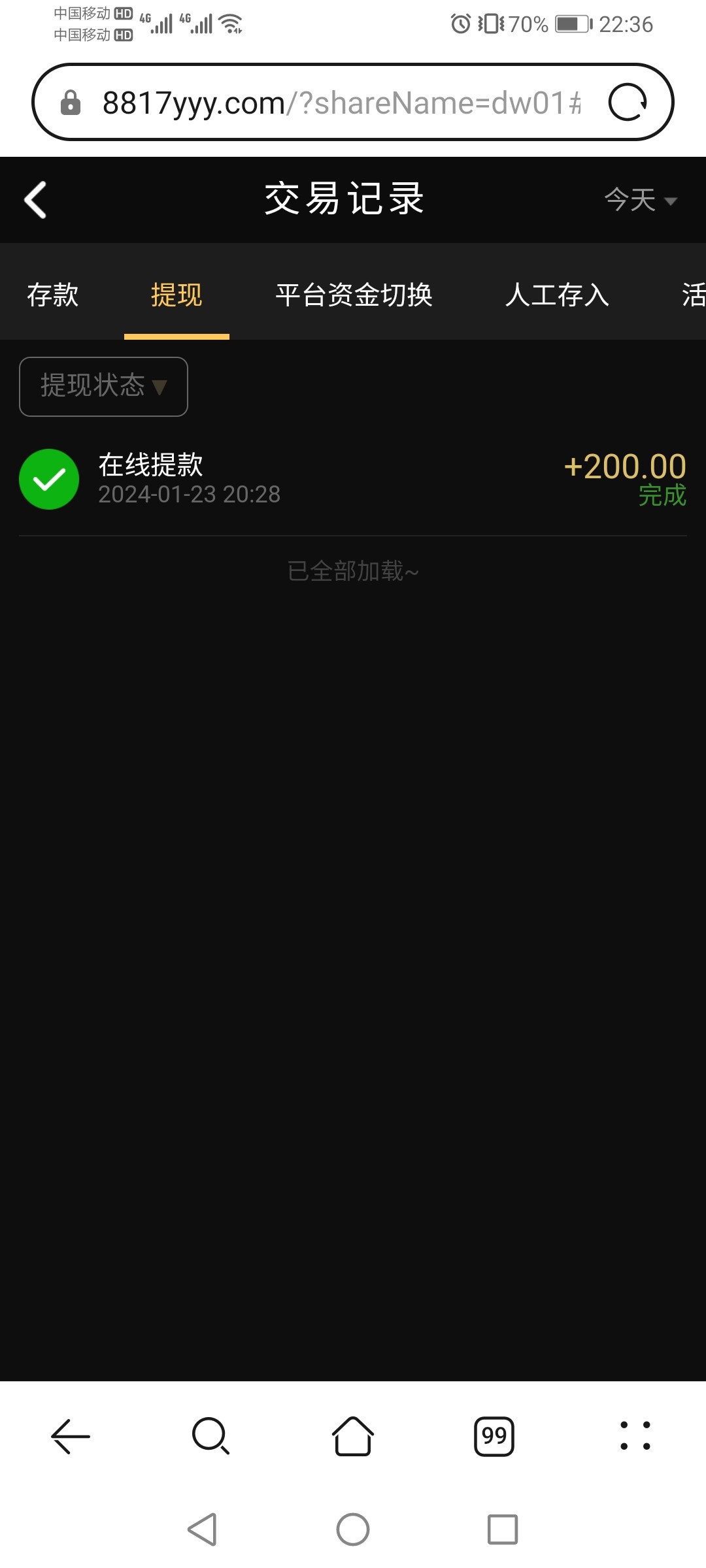Open the browser menu via the four-dot icon

635,1435
